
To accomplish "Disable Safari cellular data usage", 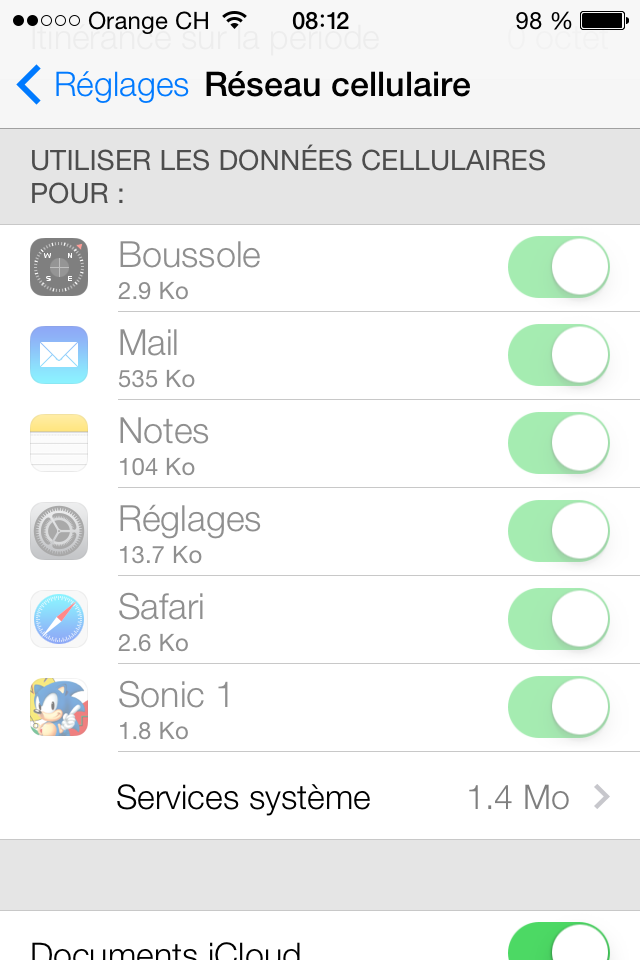I will pos(559,620).
